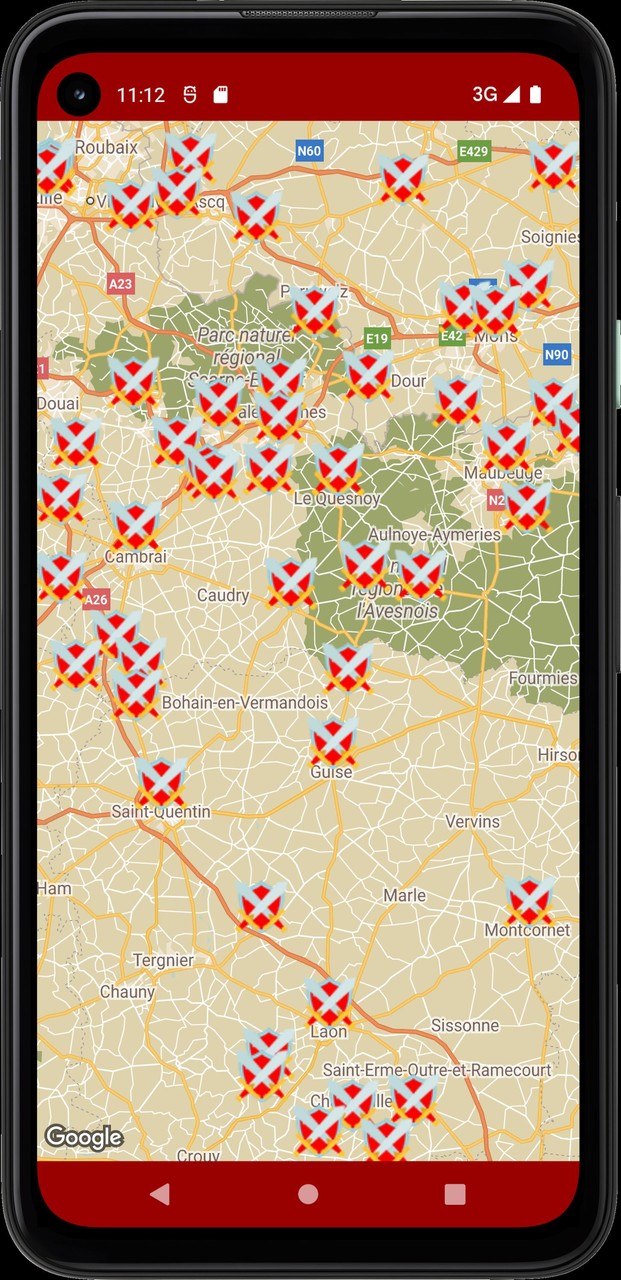Select the battle marker near Dour

(x=369, y=374)
